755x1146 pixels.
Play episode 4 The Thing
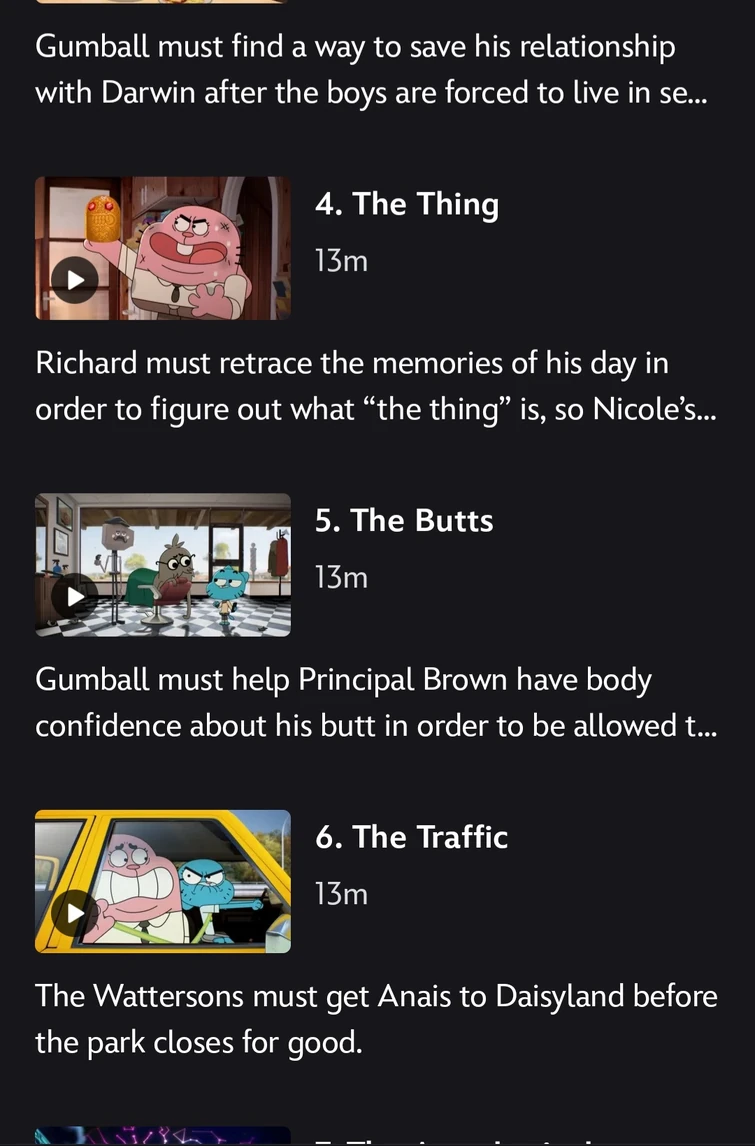75,280
